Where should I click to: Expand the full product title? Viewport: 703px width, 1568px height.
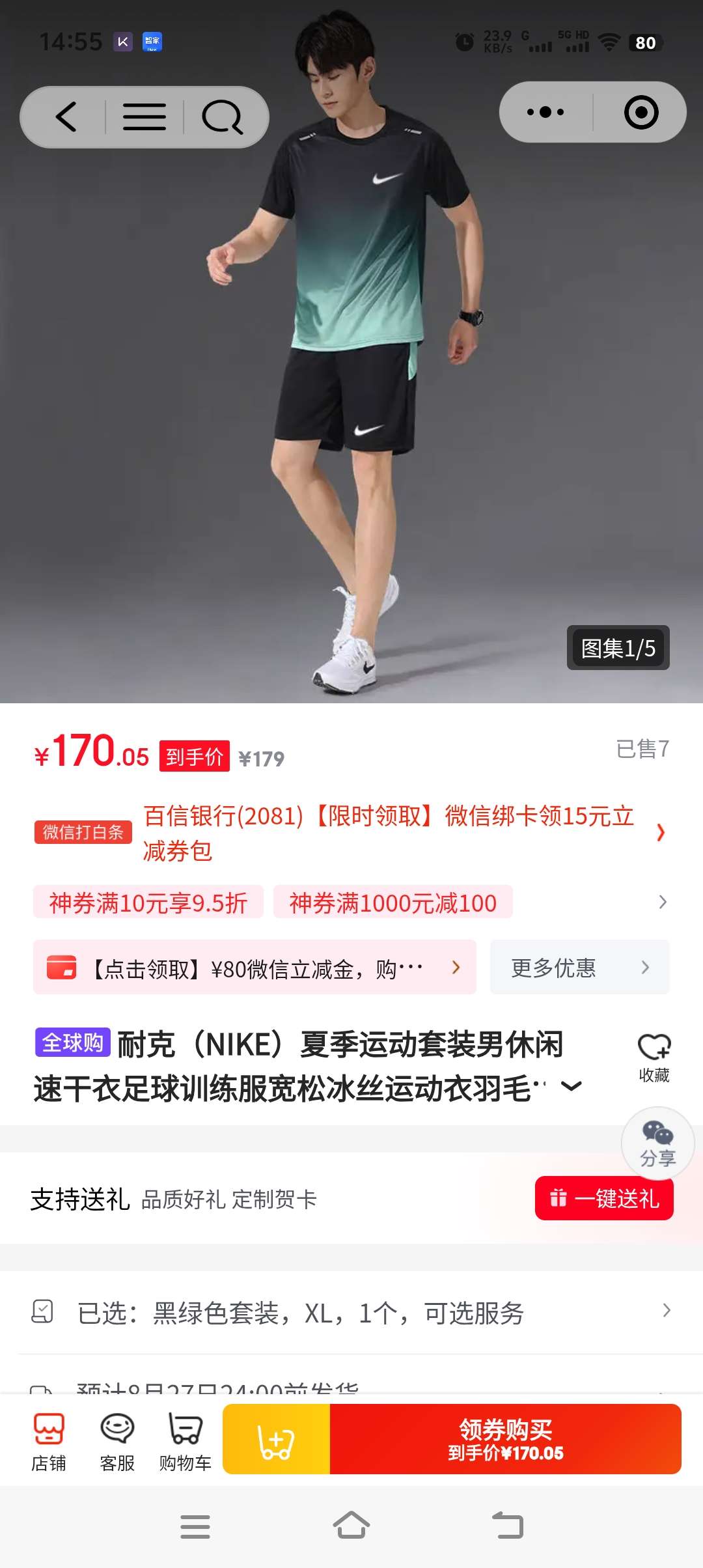pos(572,1086)
